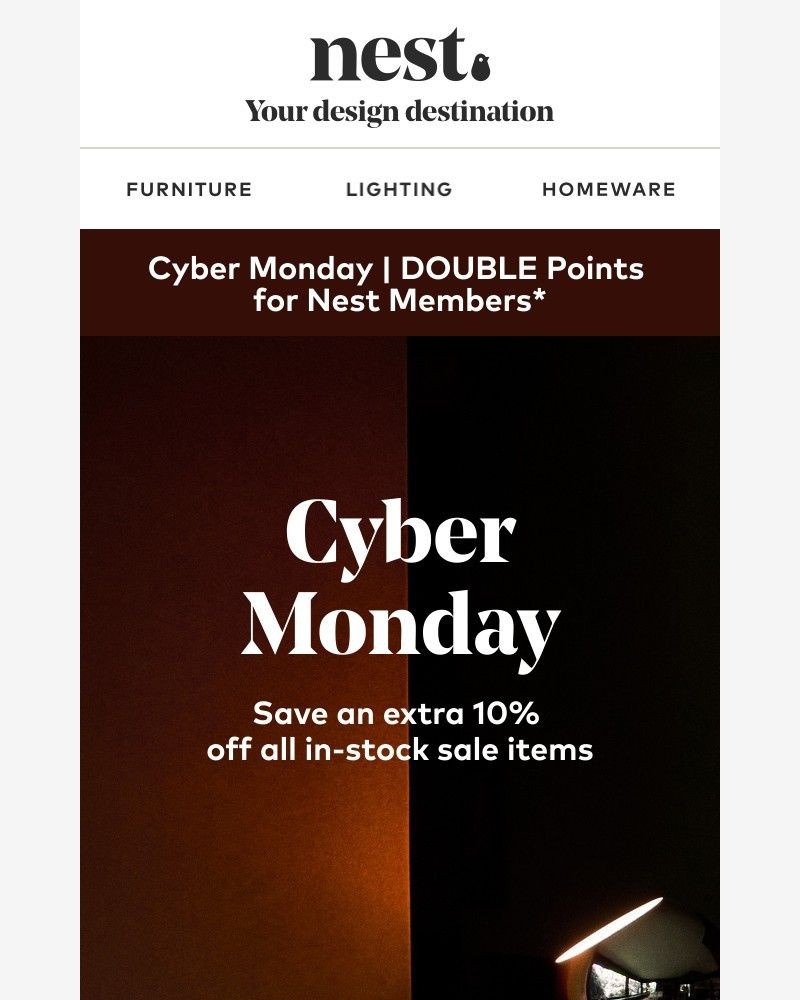Open the FURNITURE category

(188, 189)
